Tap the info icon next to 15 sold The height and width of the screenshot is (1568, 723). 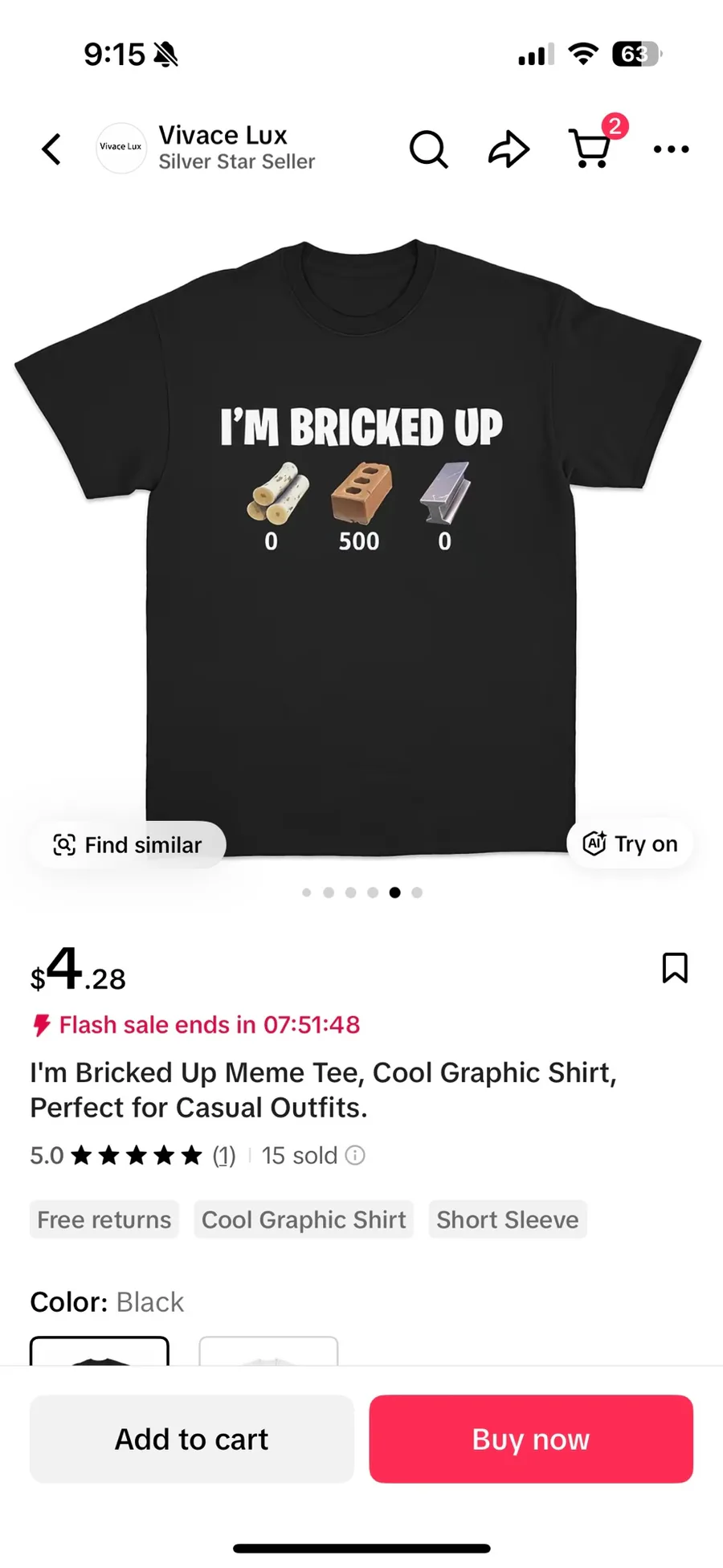(355, 1155)
